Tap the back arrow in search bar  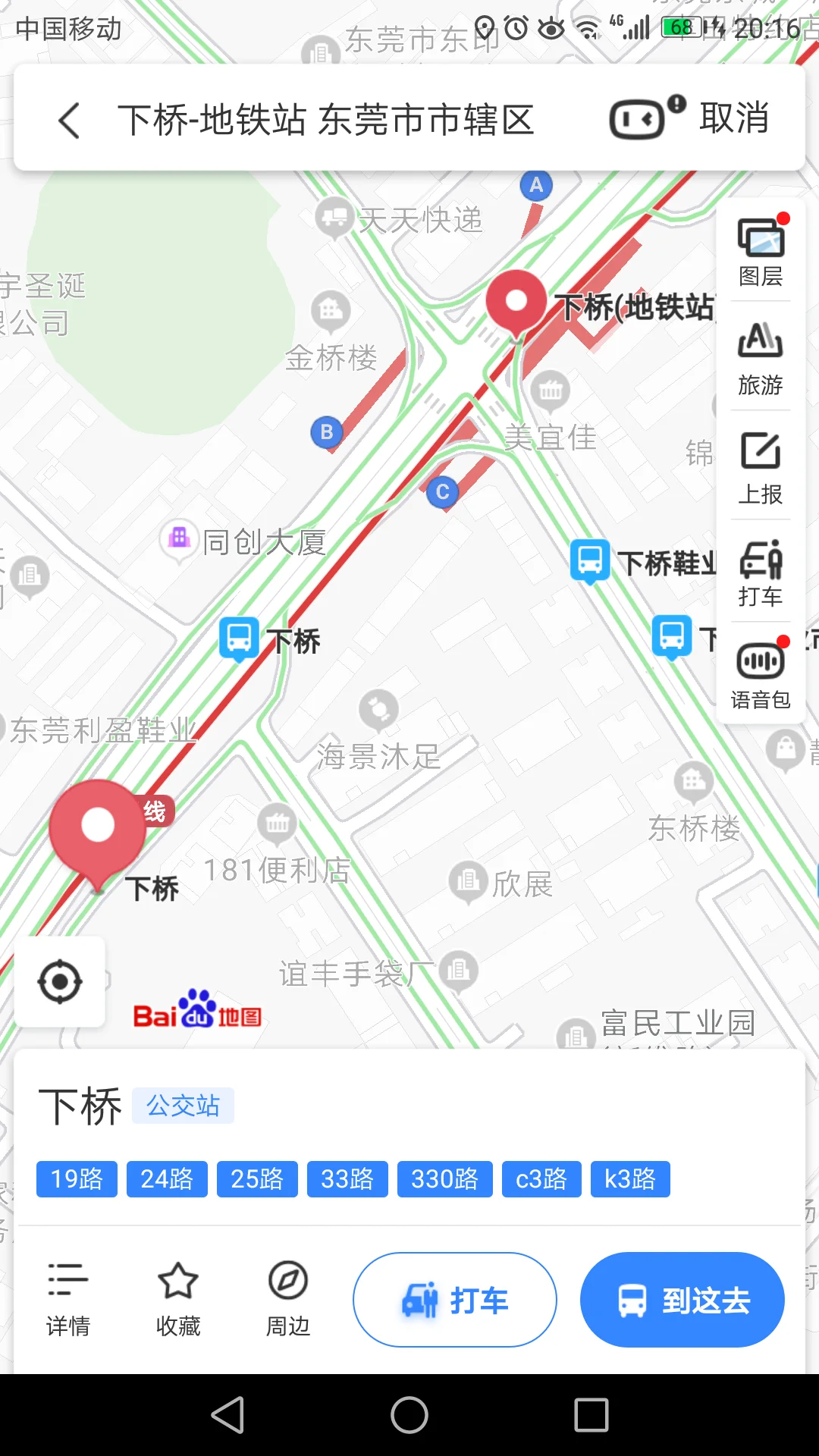click(x=68, y=120)
